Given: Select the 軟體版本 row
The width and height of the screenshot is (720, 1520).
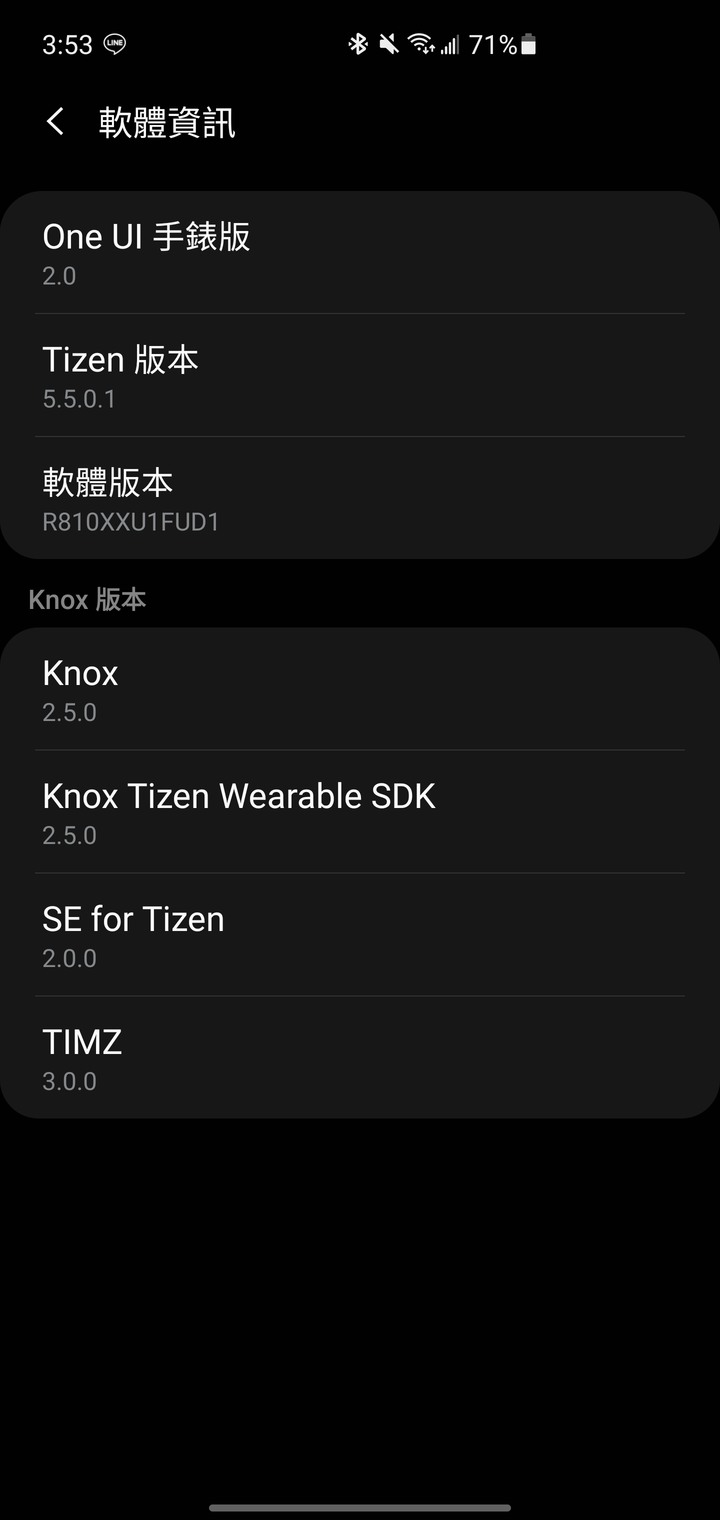Looking at the screenshot, I should click(x=360, y=498).
